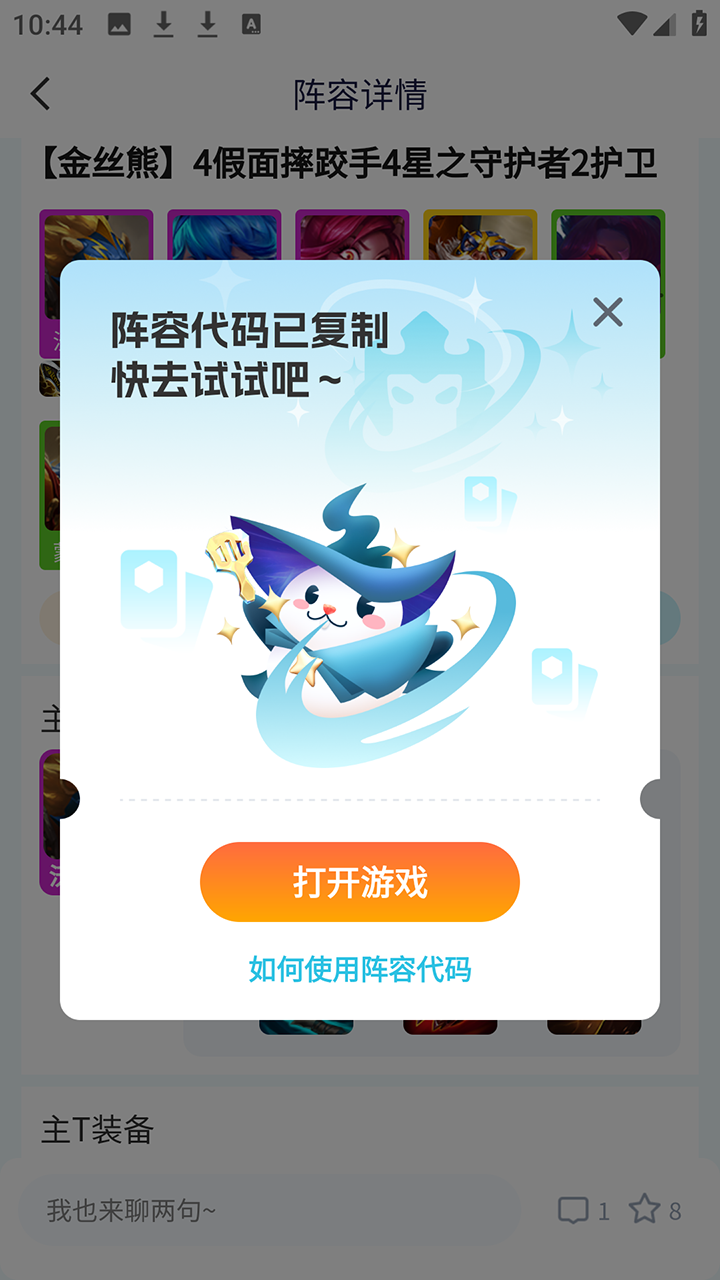Select the 阵容详情 header title
This screenshot has width=720, height=1280.
(360, 93)
